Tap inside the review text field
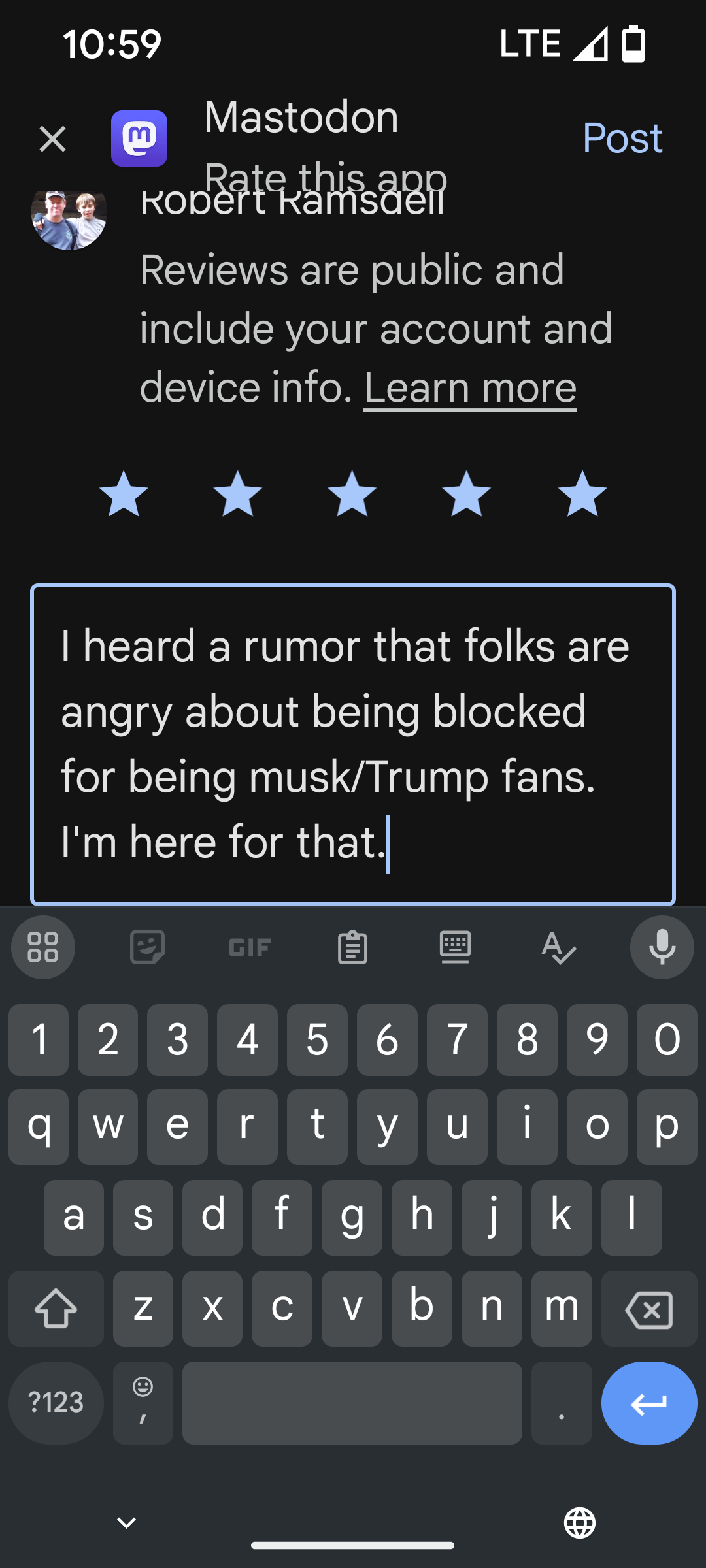Screen dimensions: 706x1568 click(x=352, y=744)
